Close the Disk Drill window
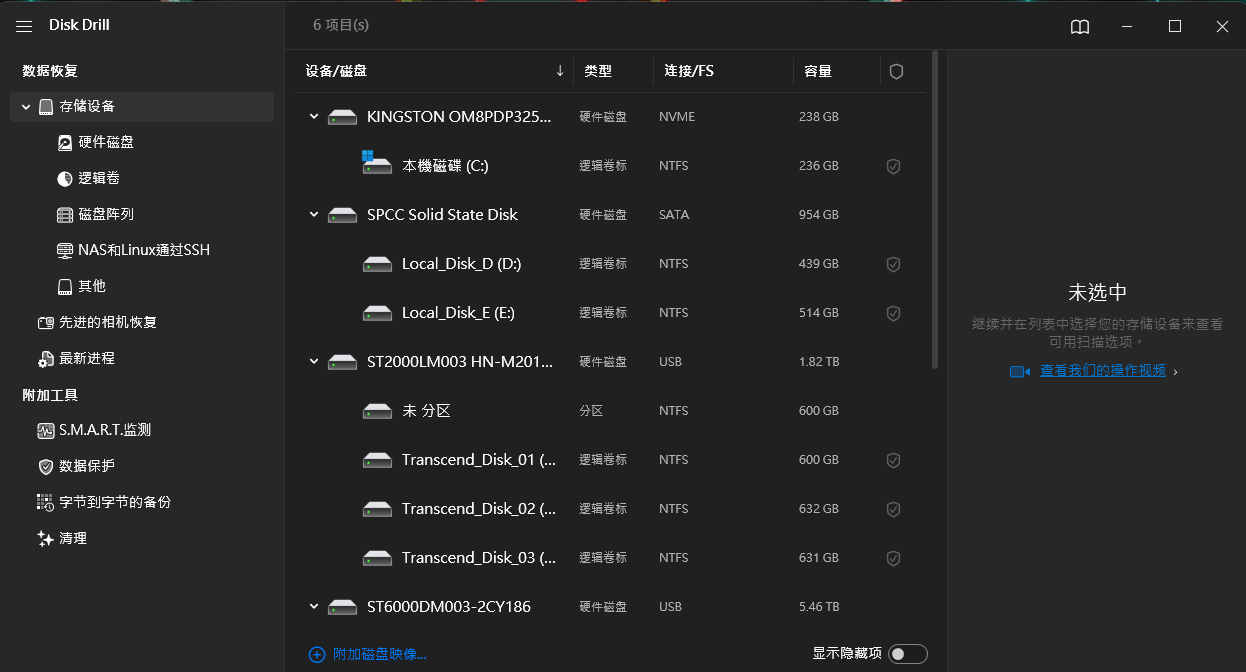 [1222, 27]
